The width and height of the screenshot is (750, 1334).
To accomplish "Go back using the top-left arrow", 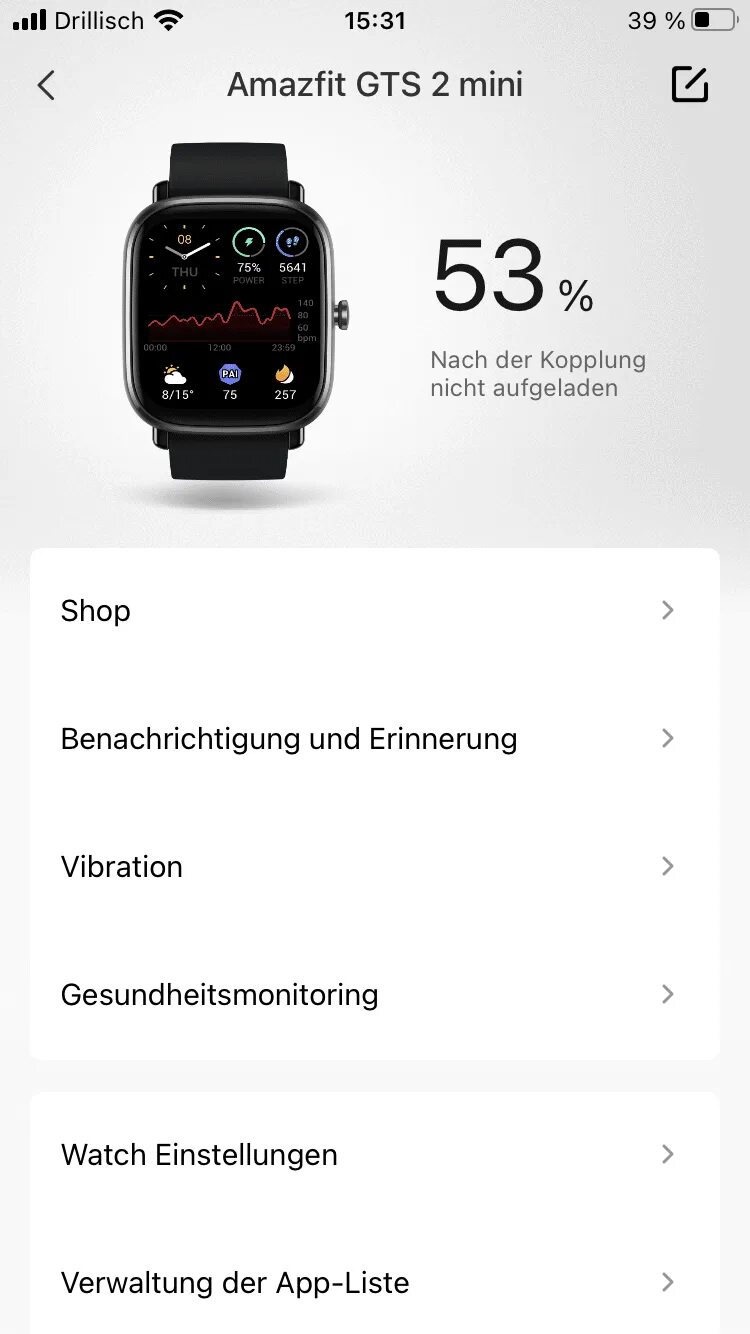I will [46, 86].
